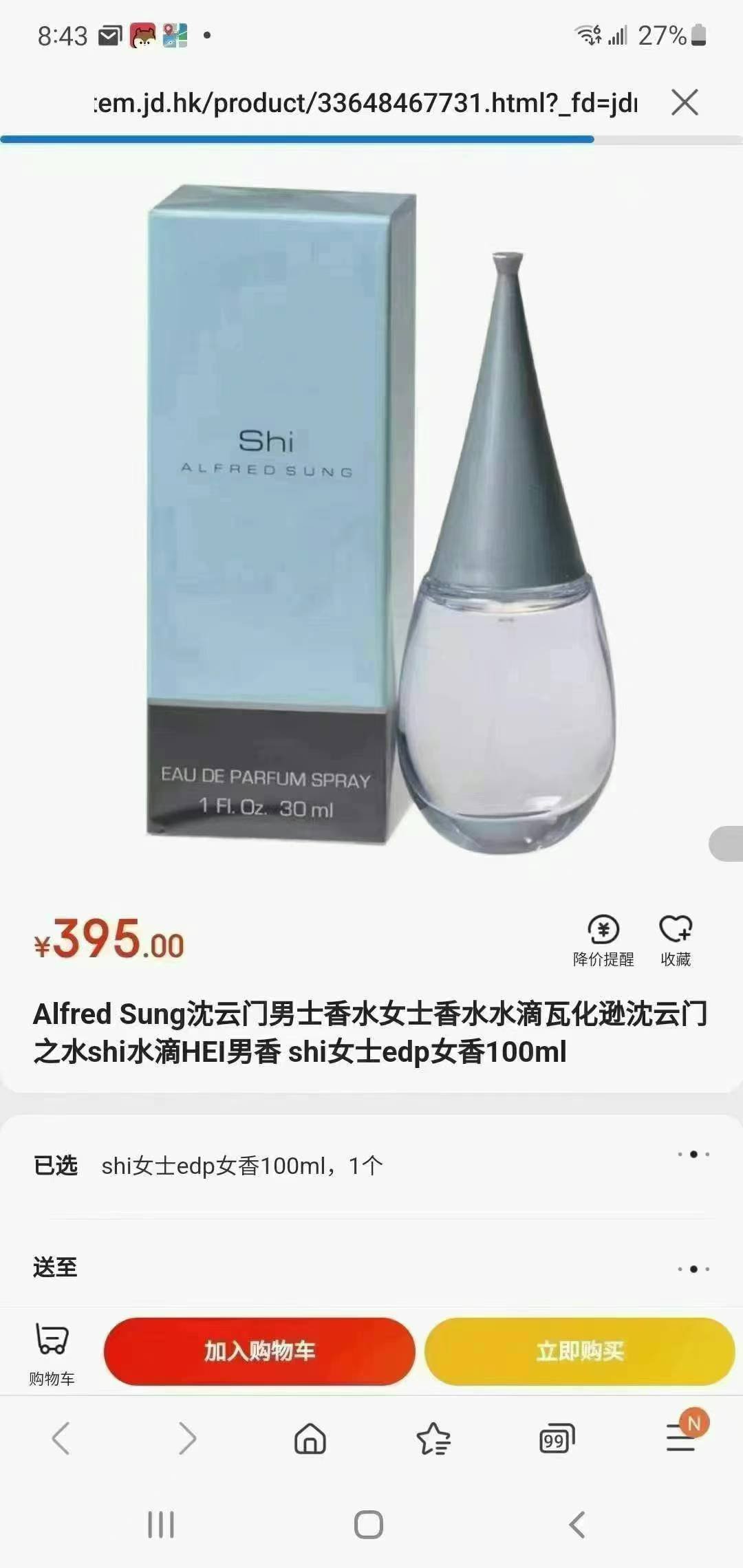This screenshot has height=1568, width=743.
Task: Open the browser menu
Action: [x=681, y=1438]
